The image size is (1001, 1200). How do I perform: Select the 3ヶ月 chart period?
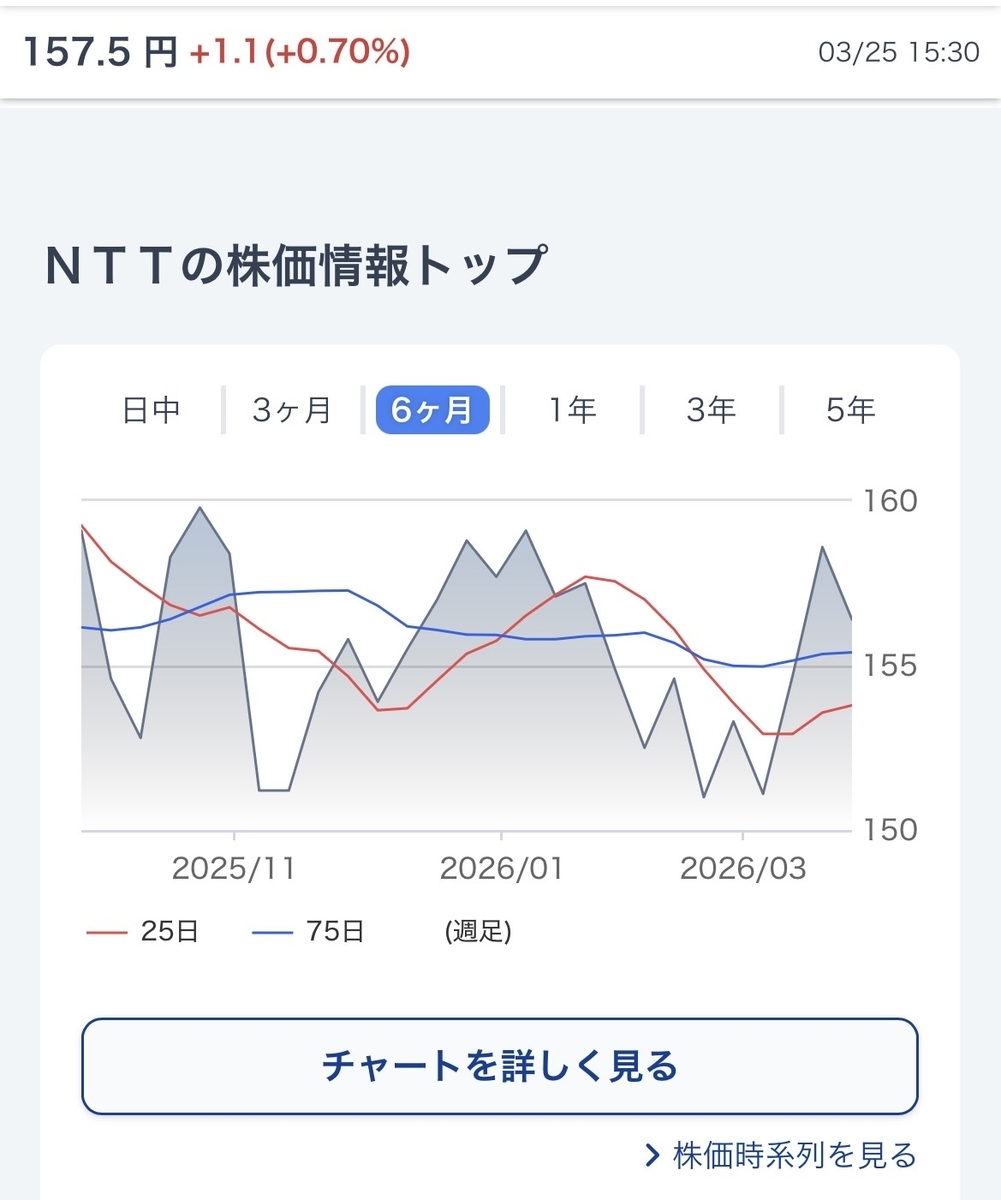point(291,410)
